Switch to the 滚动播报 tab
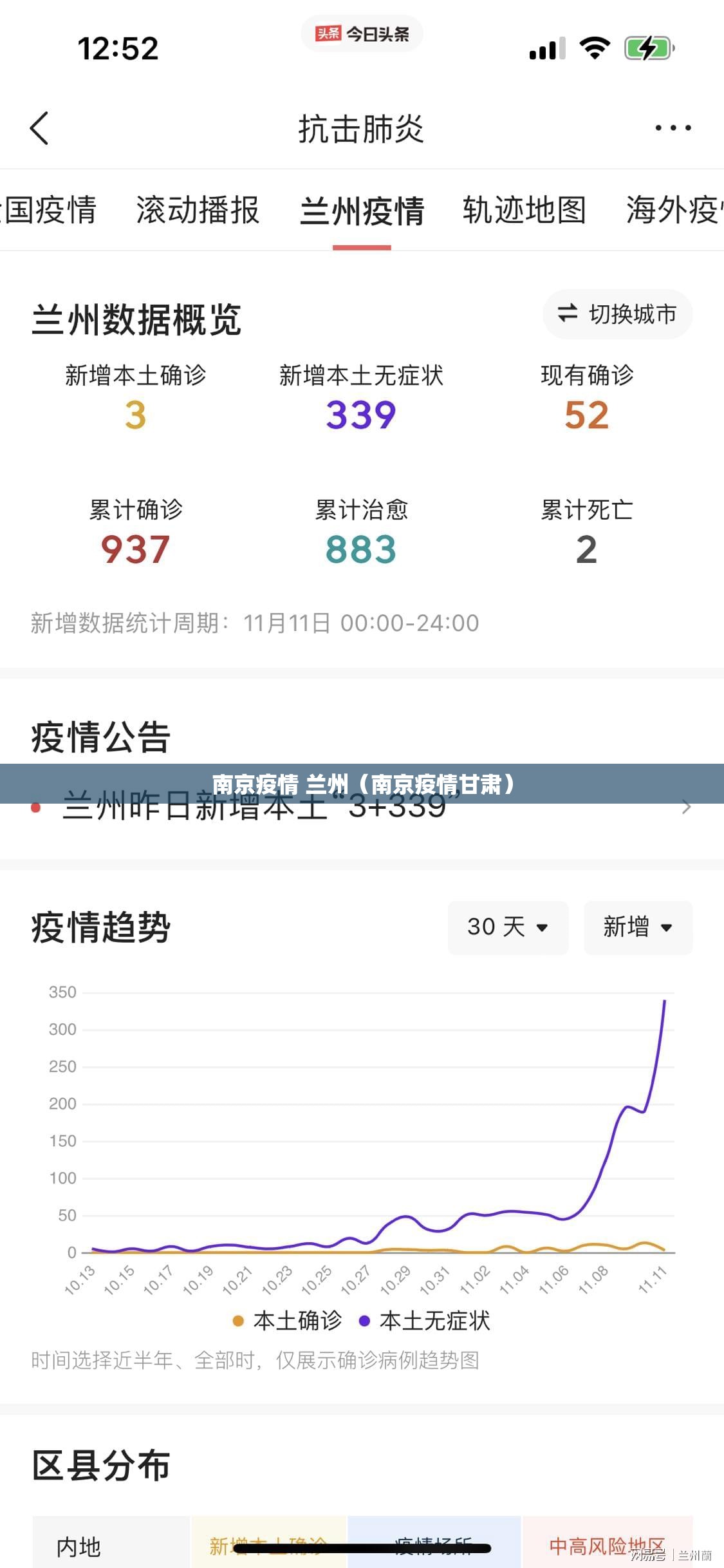This screenshot has height=1568, width=724. pos(198,211)
